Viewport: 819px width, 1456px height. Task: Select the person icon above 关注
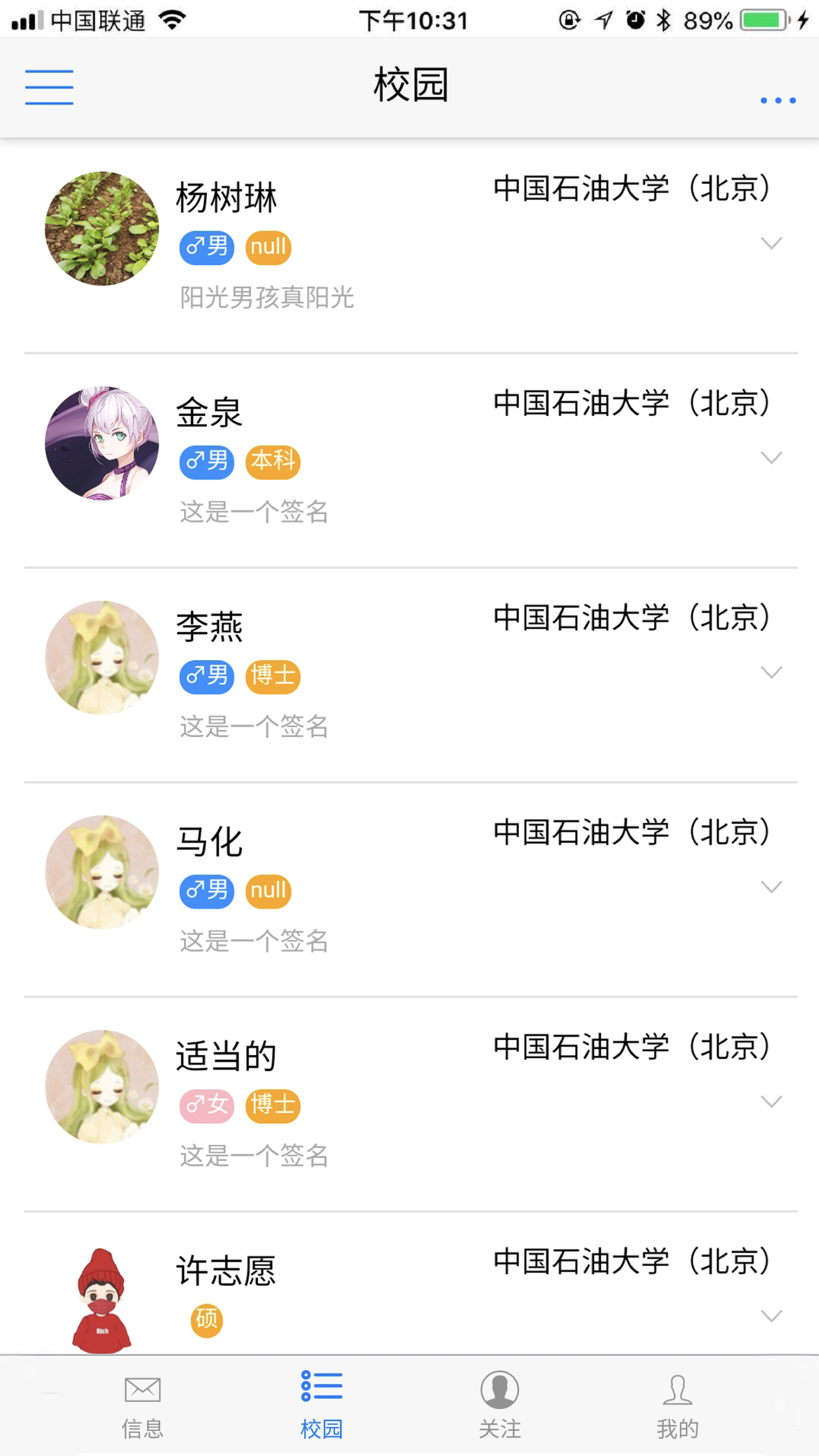coord(499,1389)
